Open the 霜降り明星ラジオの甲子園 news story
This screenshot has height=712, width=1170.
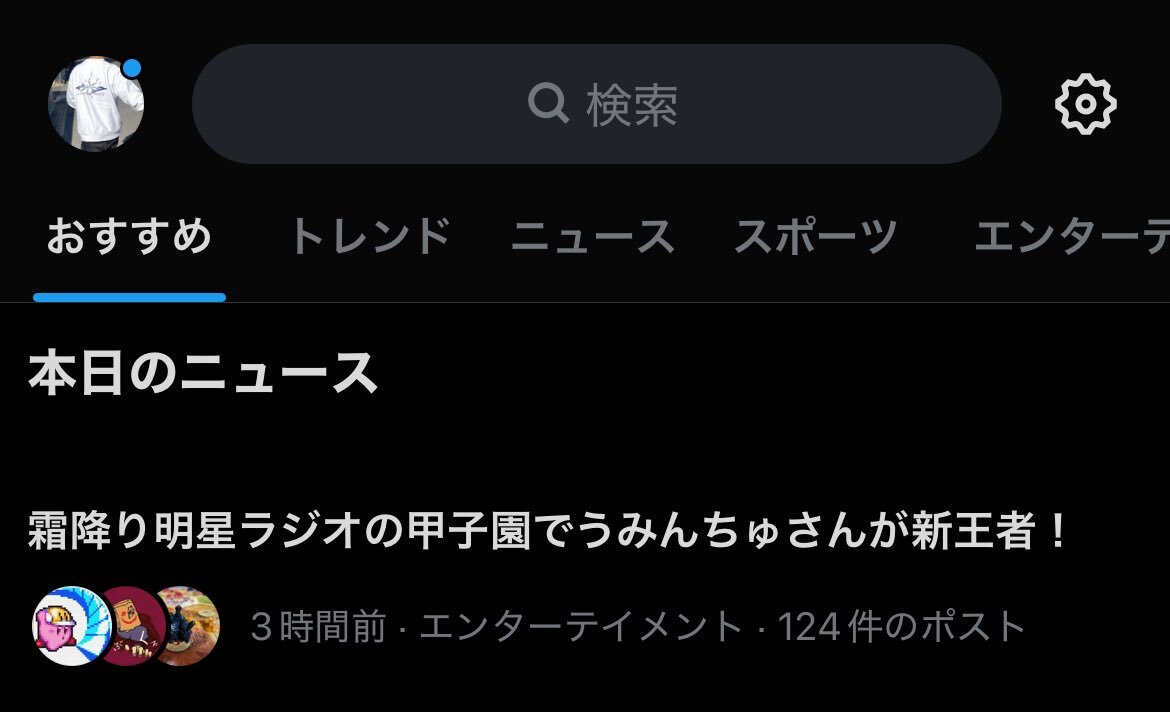548,532
